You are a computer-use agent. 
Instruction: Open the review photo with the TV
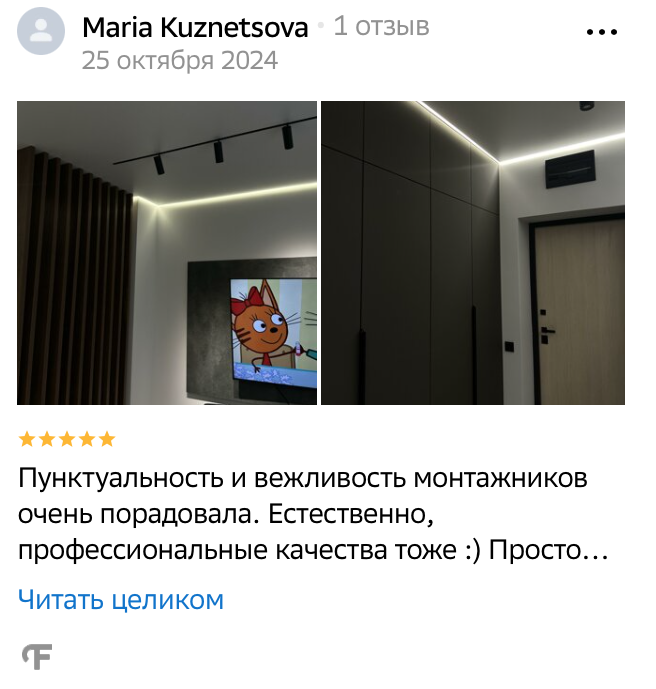[x=167, y=253]
